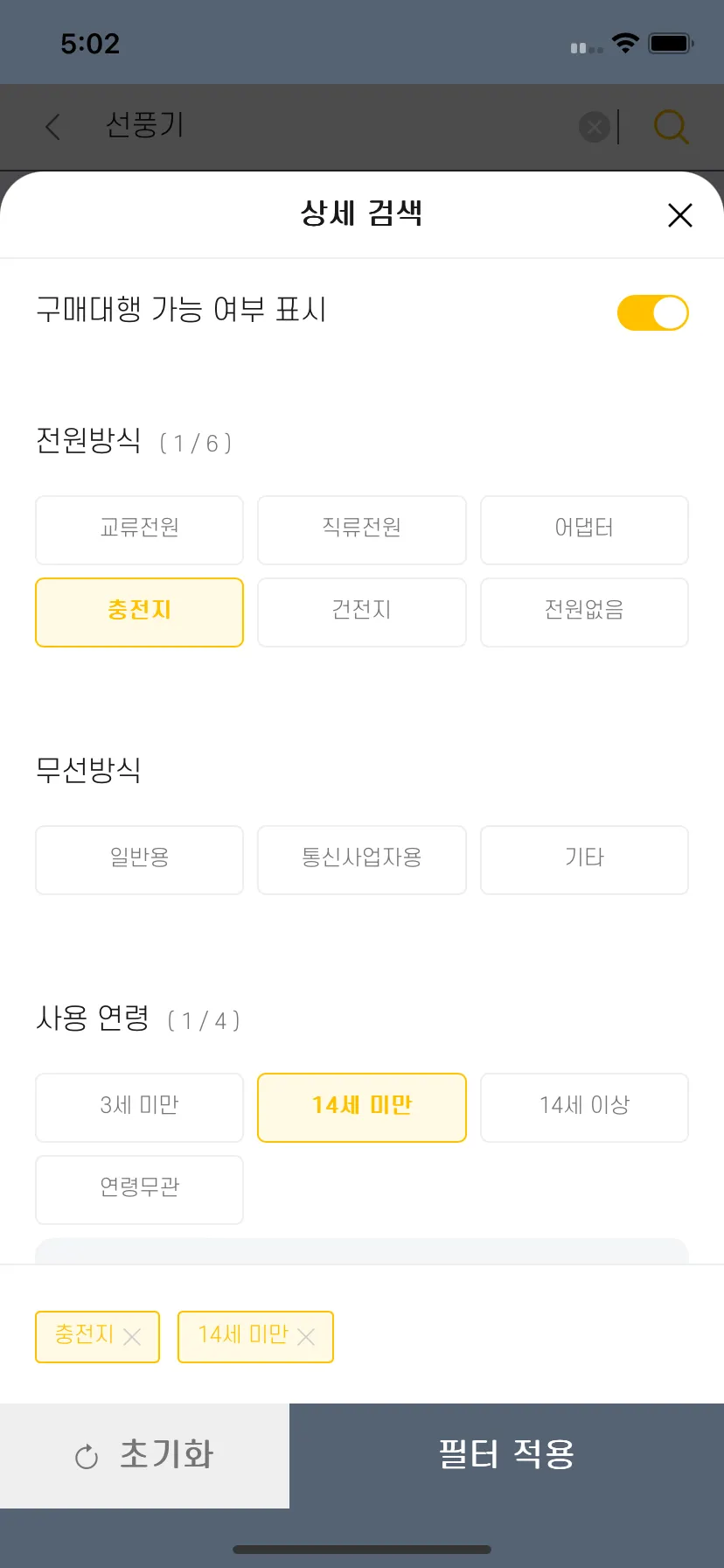Select the 전원없음 option
The image size is (724, 1568).
point(584,612)
